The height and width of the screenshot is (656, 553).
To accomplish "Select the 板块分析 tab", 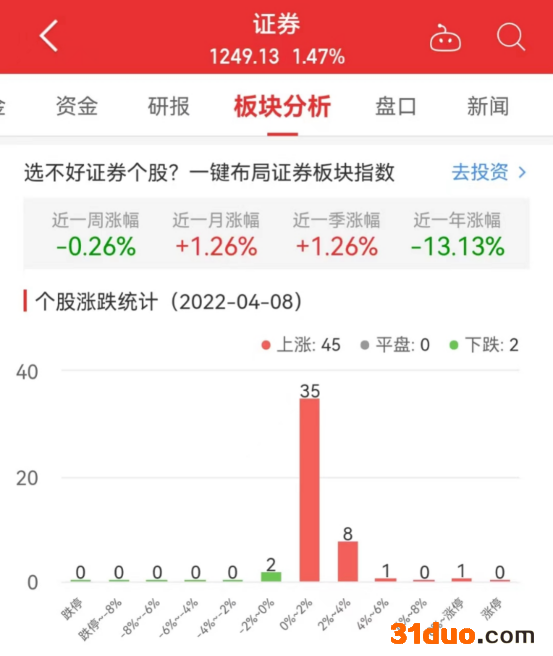I will (x=282, y=106).
